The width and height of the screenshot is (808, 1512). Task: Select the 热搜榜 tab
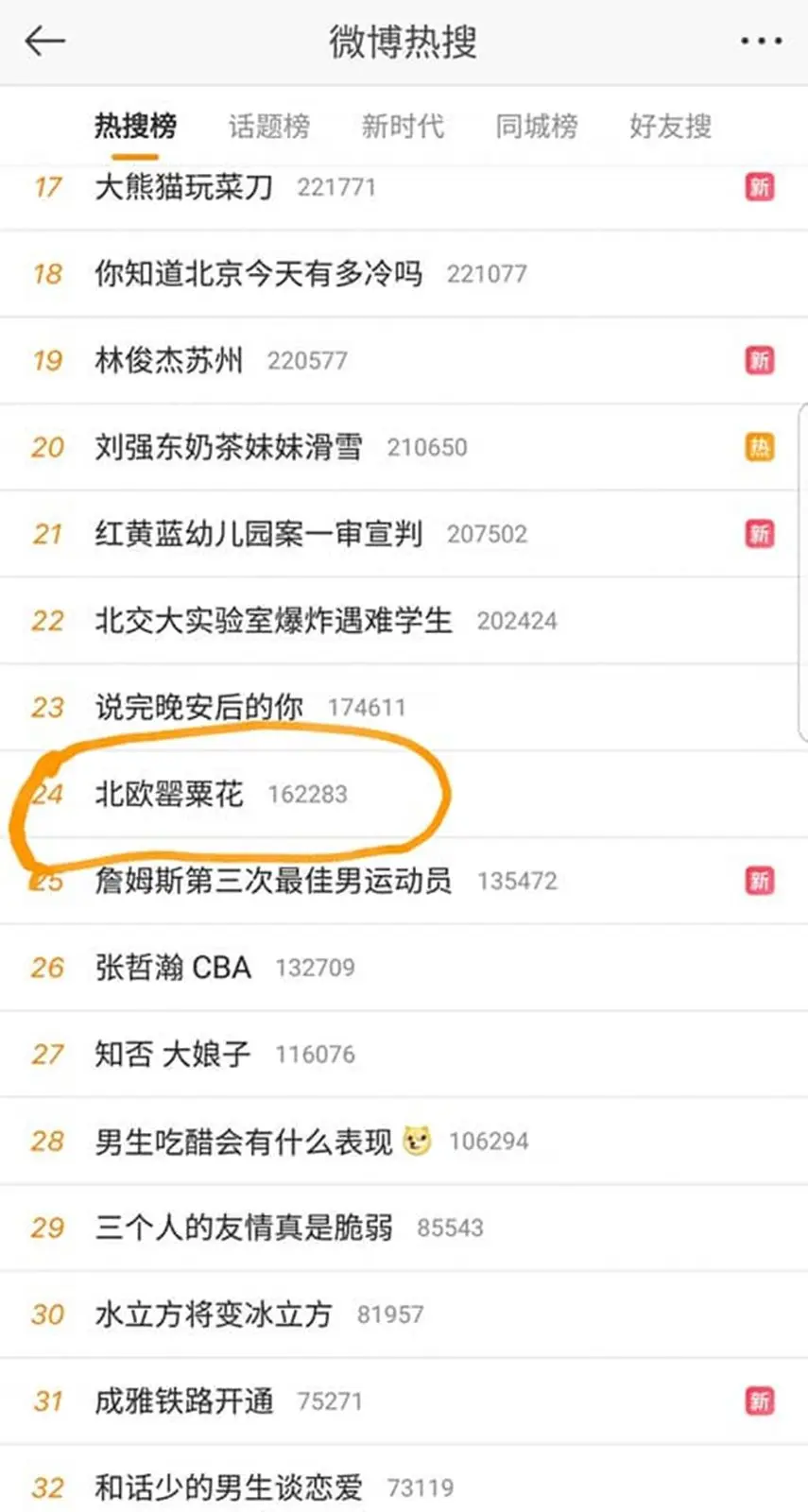point(135,126)
